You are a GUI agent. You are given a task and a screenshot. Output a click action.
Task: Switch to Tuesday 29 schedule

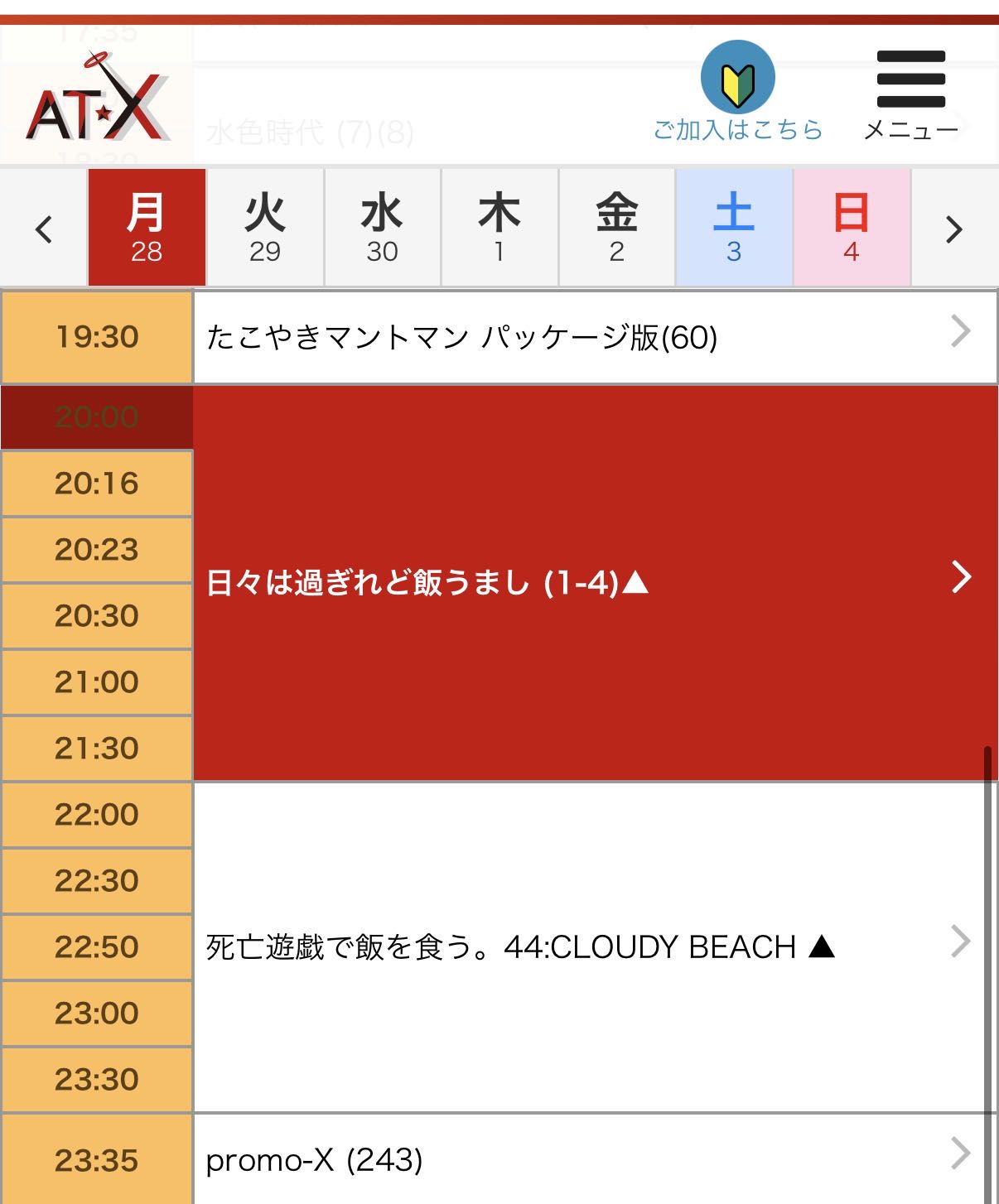[265, 228]
